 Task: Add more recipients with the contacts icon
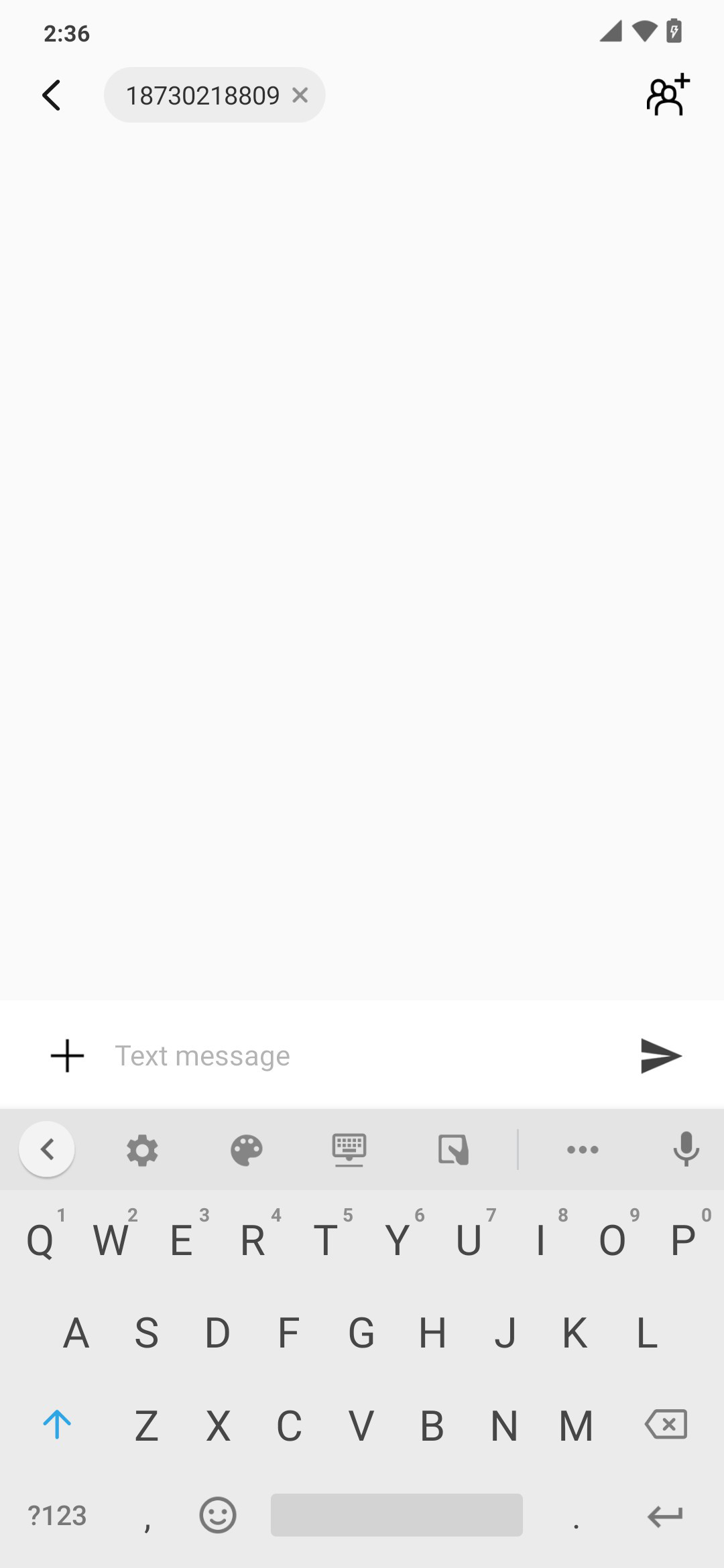668,94
